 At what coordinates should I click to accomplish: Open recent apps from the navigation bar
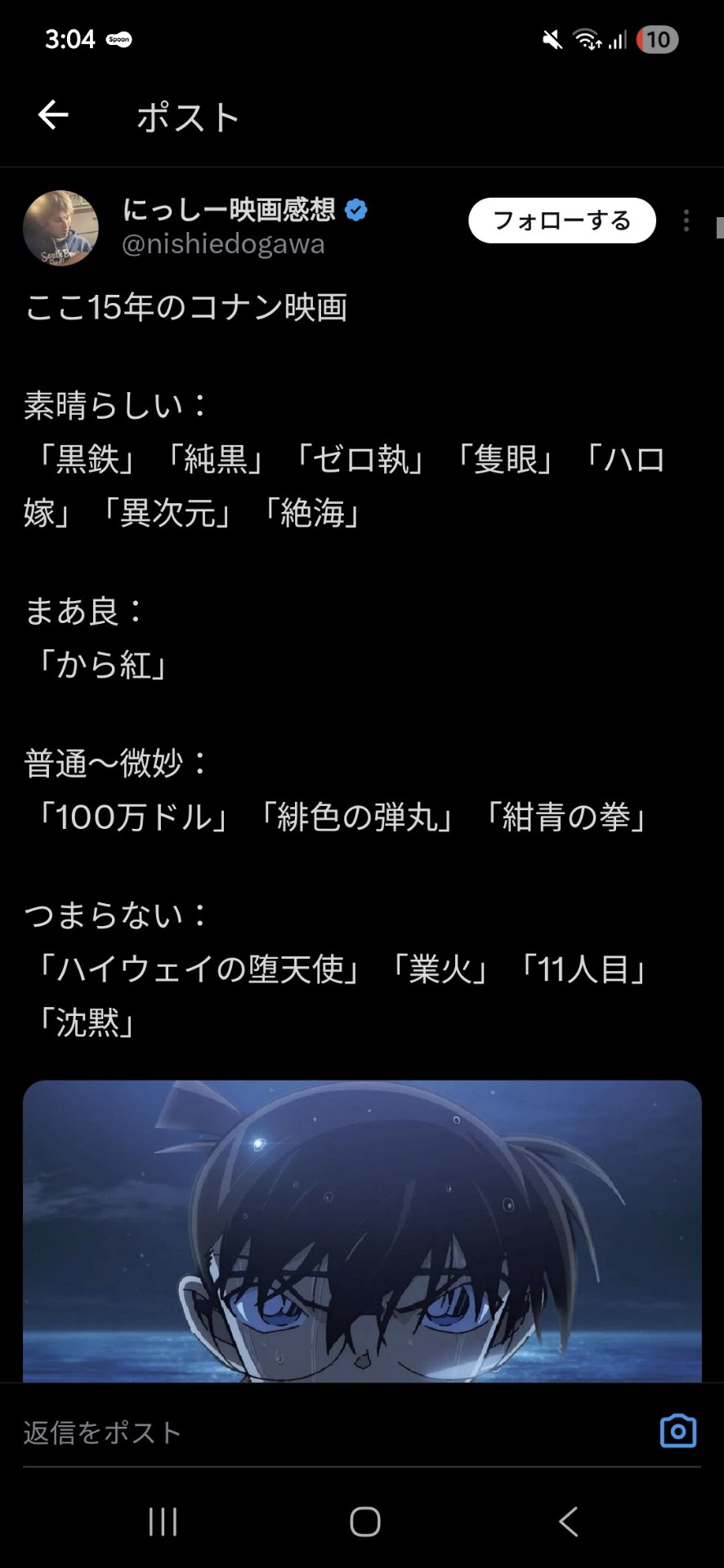point(163,1521)
